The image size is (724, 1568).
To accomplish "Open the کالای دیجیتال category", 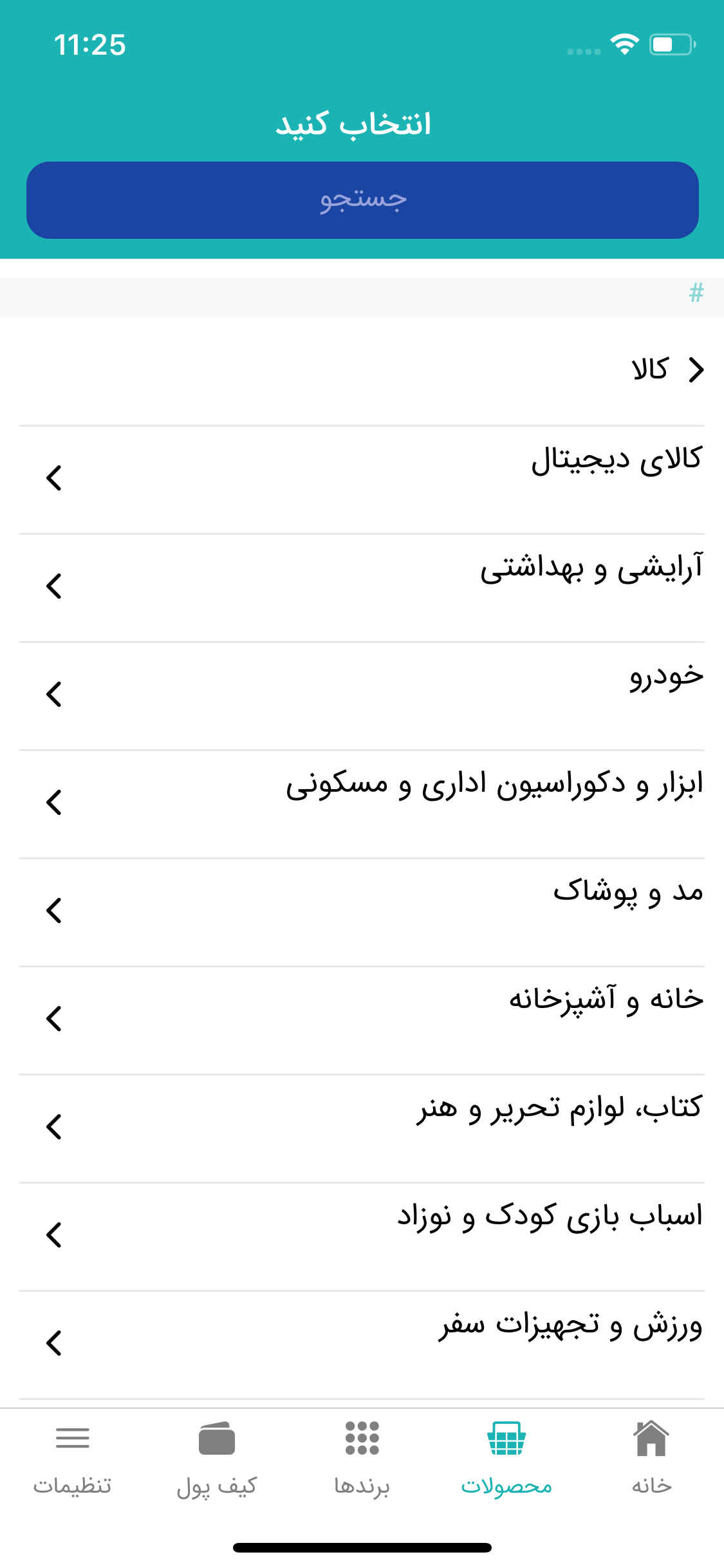I will pos(362,479).
